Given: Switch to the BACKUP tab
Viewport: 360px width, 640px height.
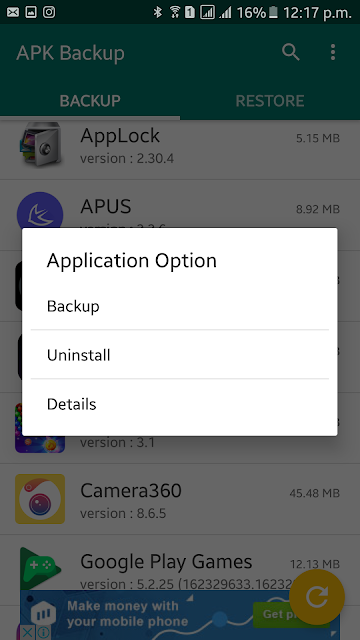Looking at the screenshot, I should [90, 101].
